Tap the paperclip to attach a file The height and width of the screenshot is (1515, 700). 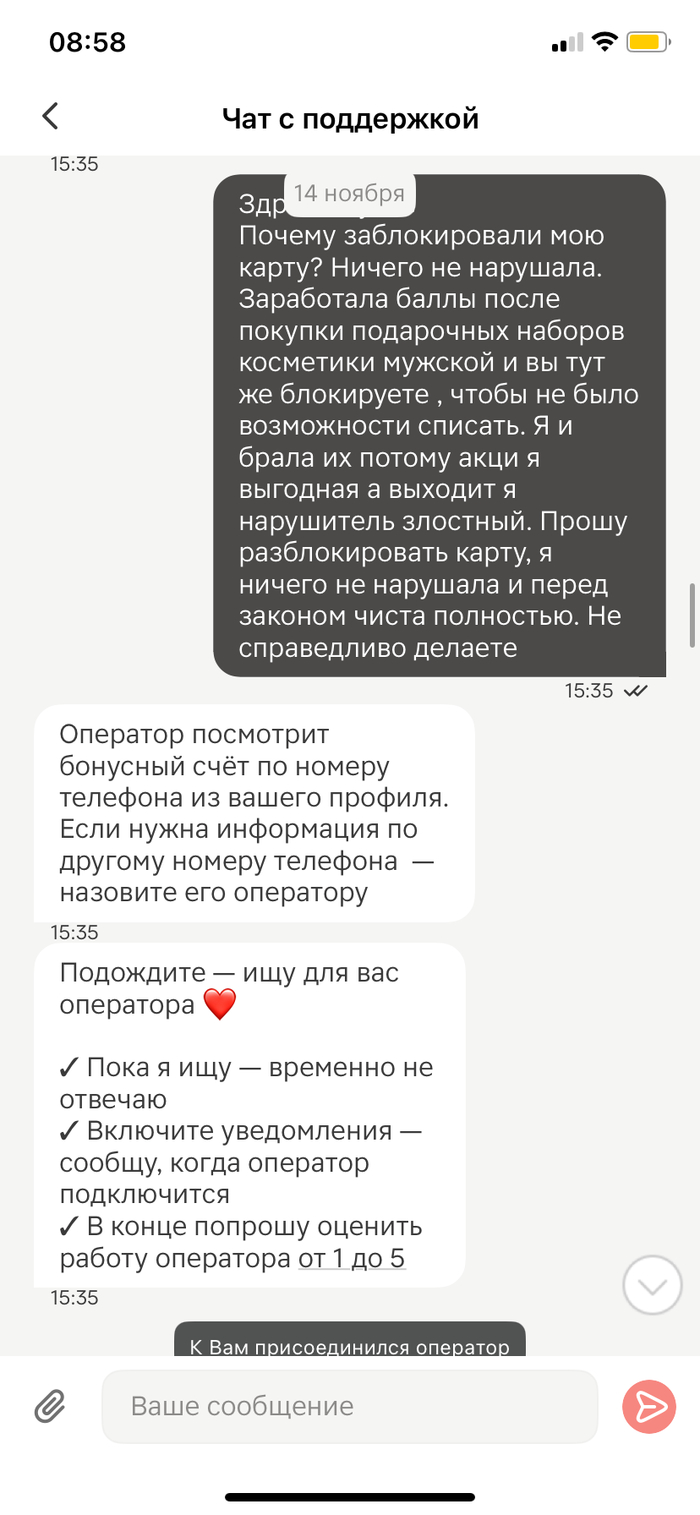coord(50,1406)
